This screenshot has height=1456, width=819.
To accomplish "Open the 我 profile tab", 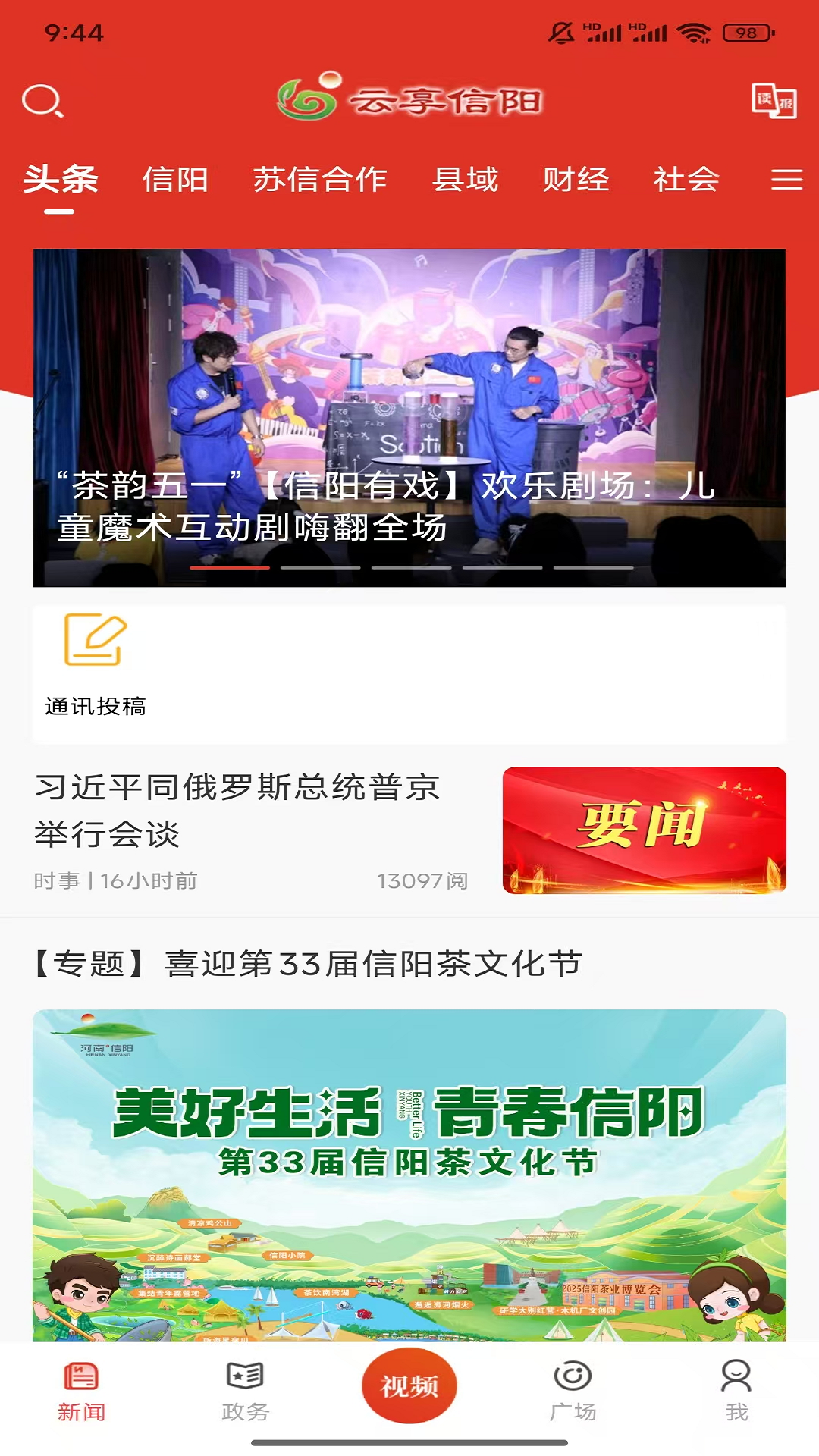I will click(x=736, y=1391).
